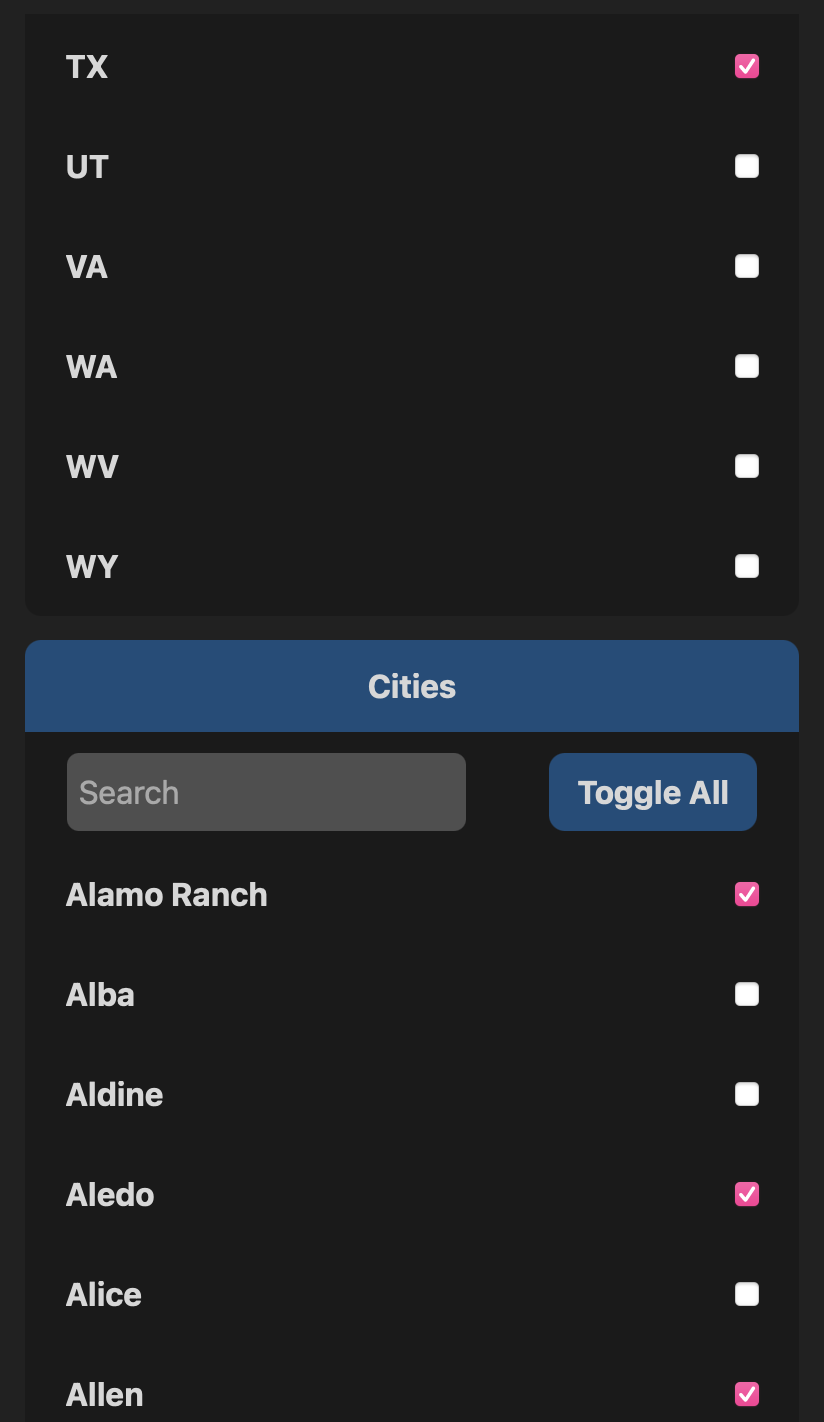Viewport: 824px width, 1422px height.
Task: Uncheck the Allen city checkbox
Action: pyautogui.click(x=747, y=1394)
